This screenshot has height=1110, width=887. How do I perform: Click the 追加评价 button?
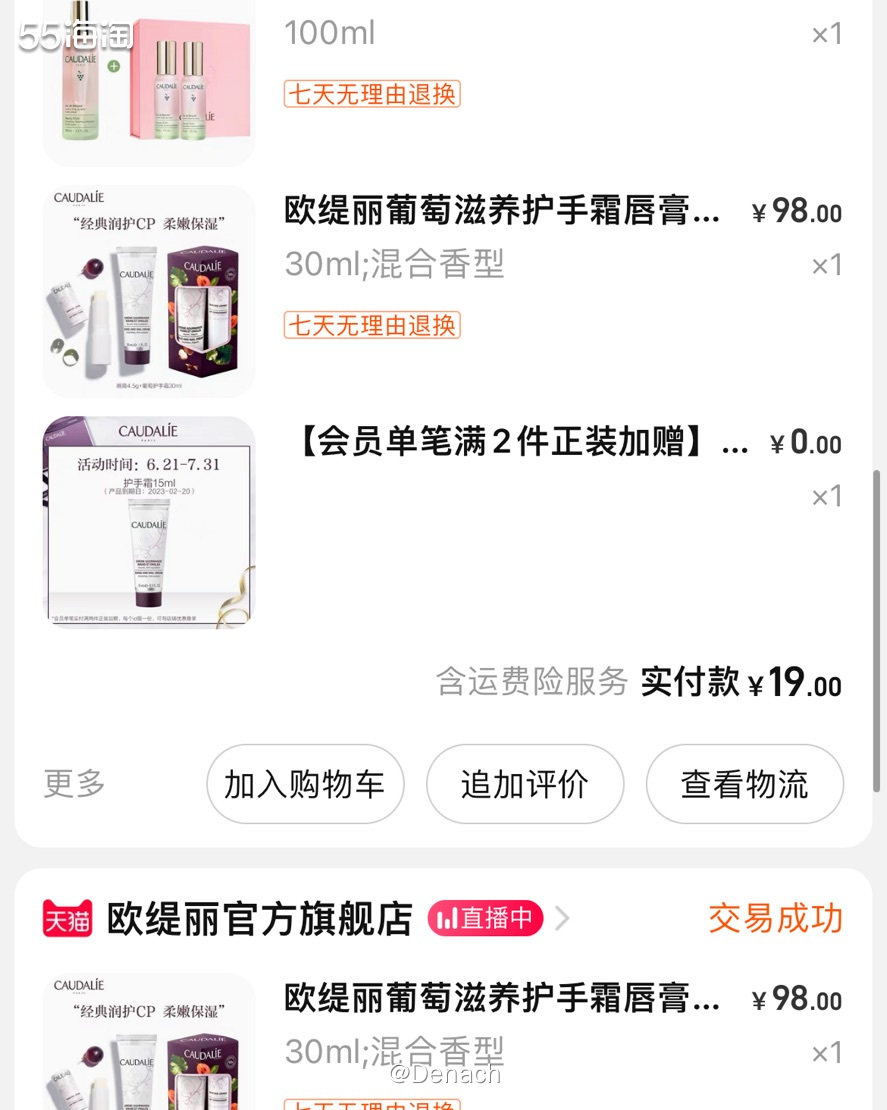tap(525, 784)
